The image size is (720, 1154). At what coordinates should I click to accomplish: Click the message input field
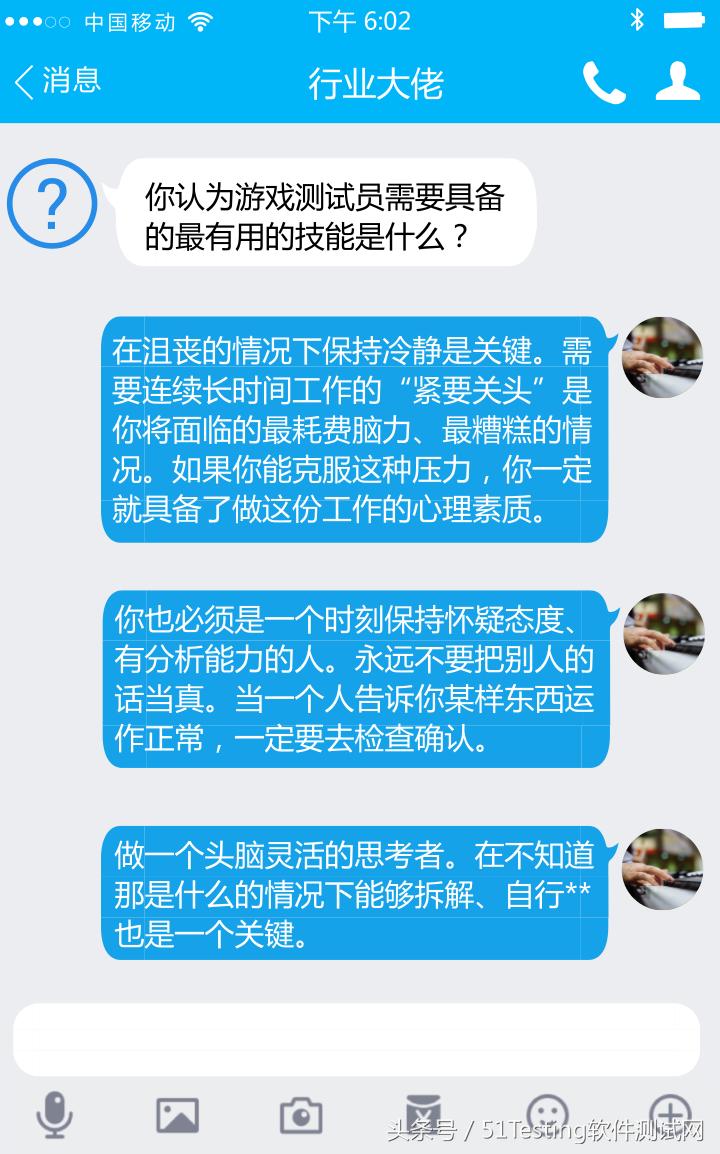[360, 1040]
